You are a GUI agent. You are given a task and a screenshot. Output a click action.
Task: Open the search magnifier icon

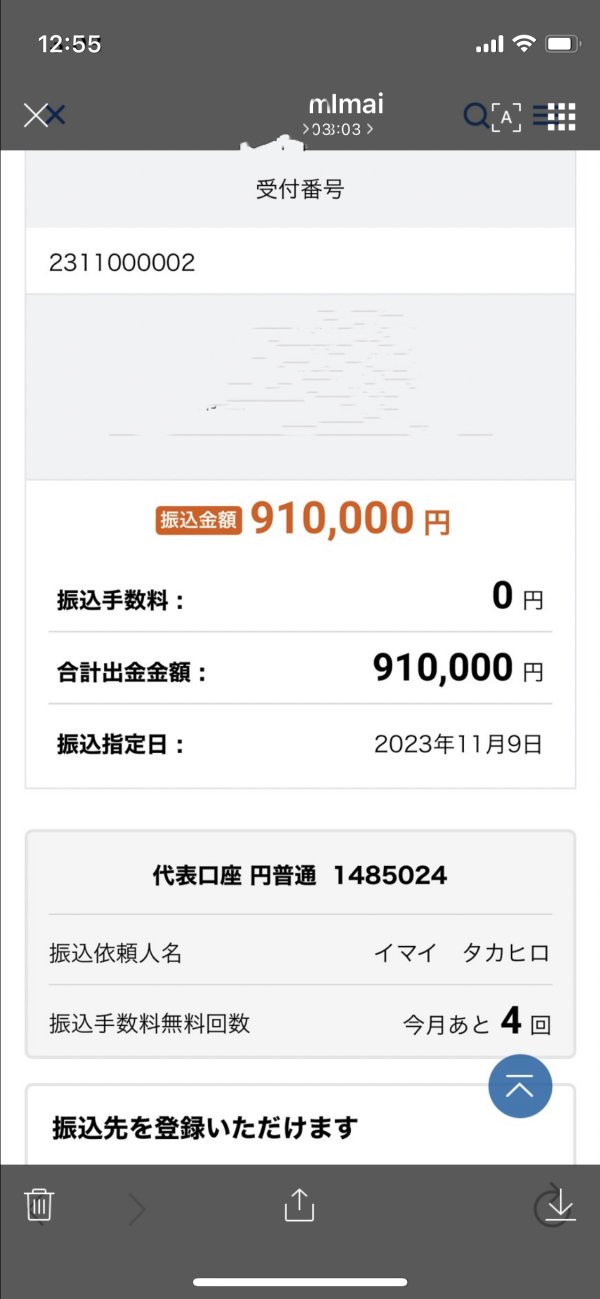click(476, 116)
